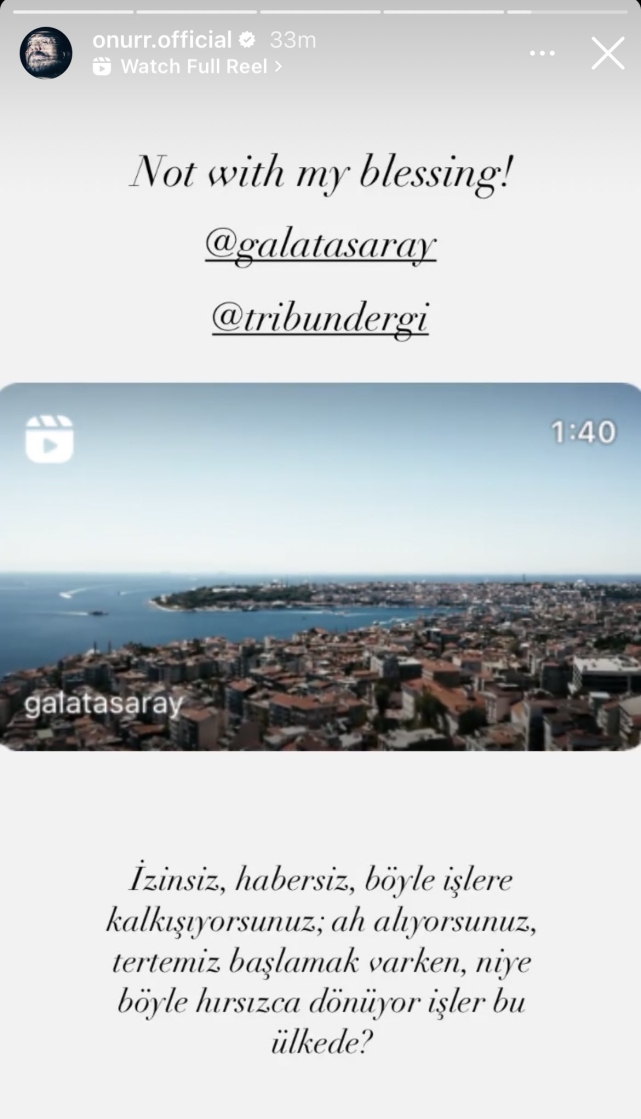Open the @galatasaray mention
Image resolution: width=641 pixels, height=1119 pixels.
coord(320,244)
